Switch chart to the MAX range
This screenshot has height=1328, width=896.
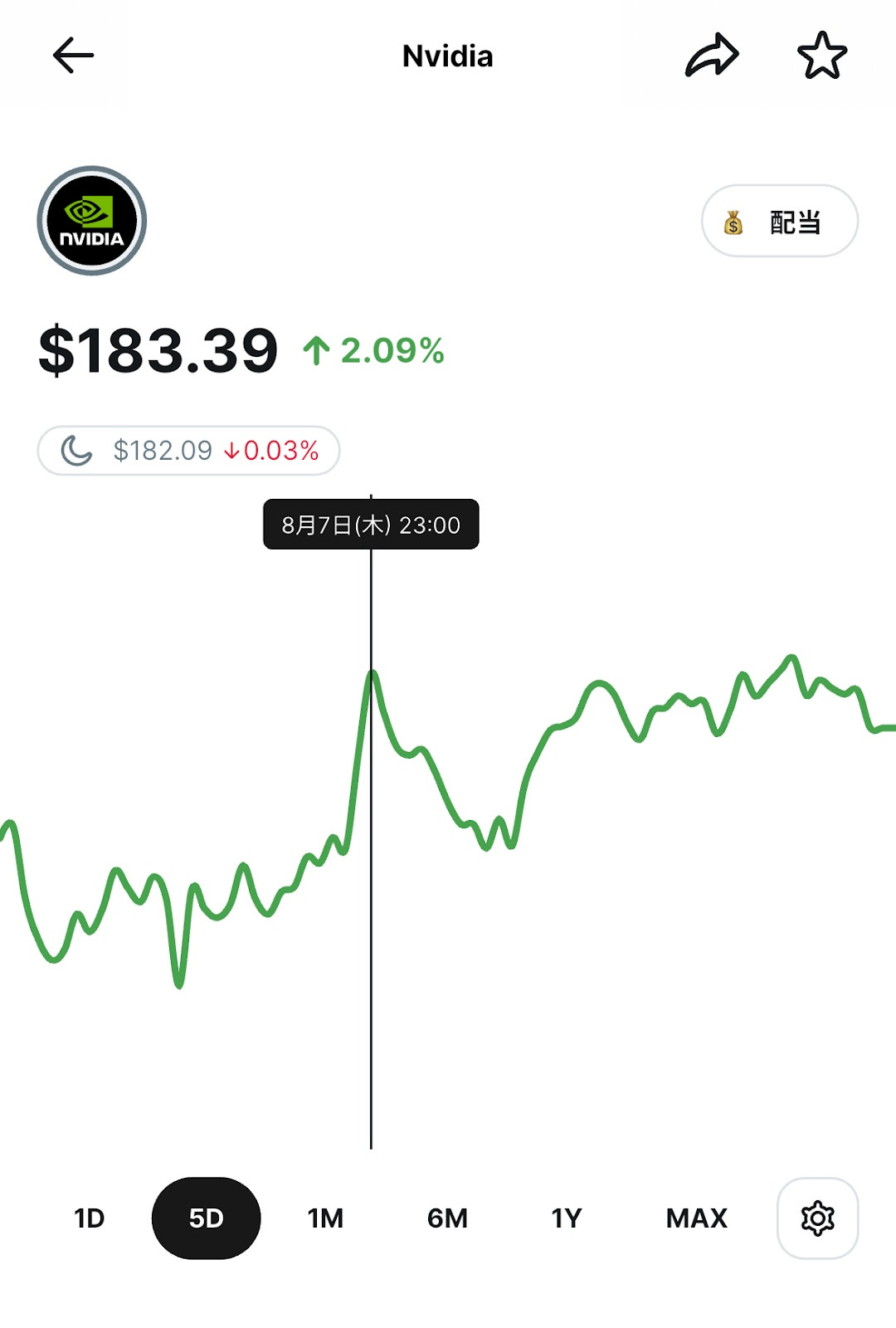(x=696, y=1218)
